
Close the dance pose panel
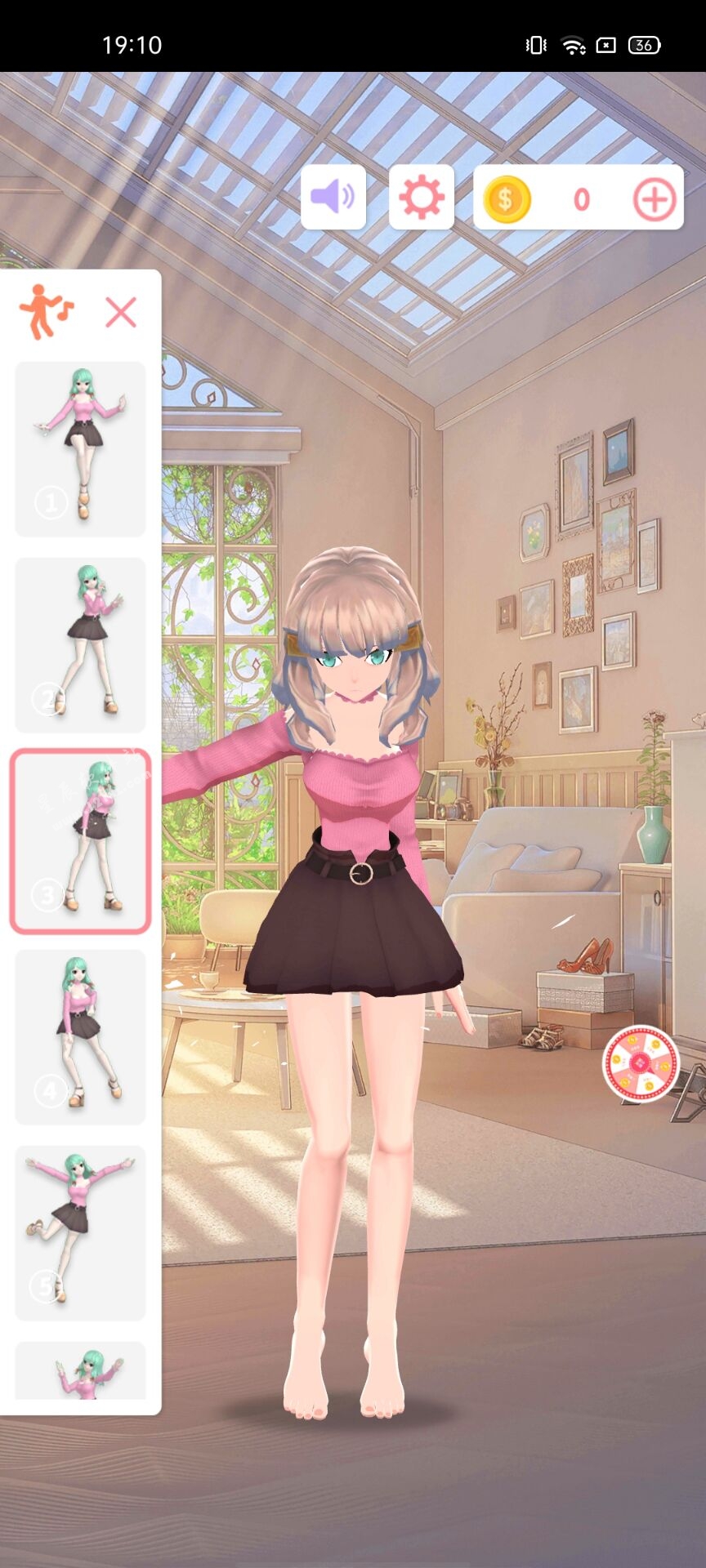pyautogui.click(x=121, y=312)
